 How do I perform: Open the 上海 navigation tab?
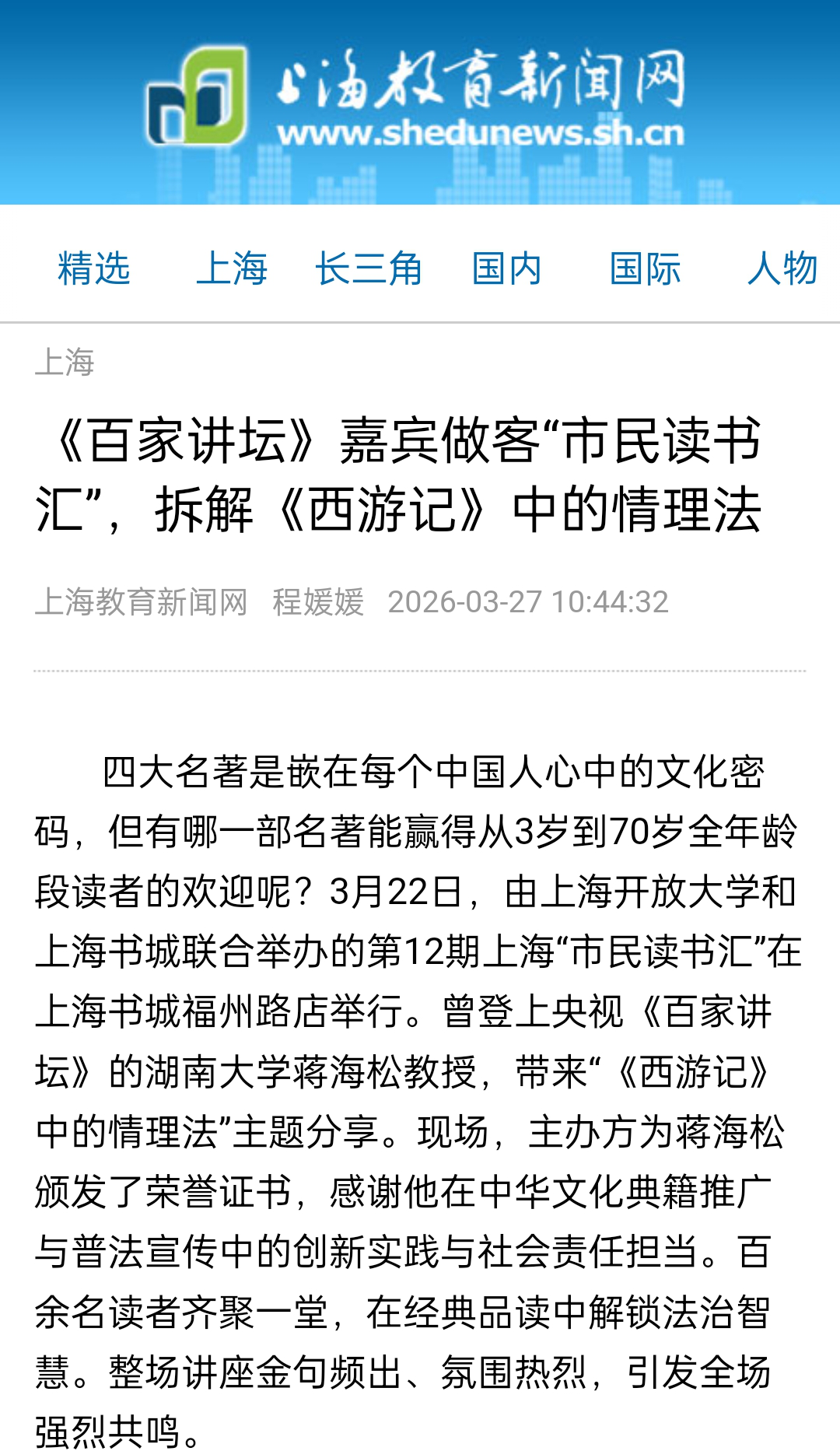point(232,269)
